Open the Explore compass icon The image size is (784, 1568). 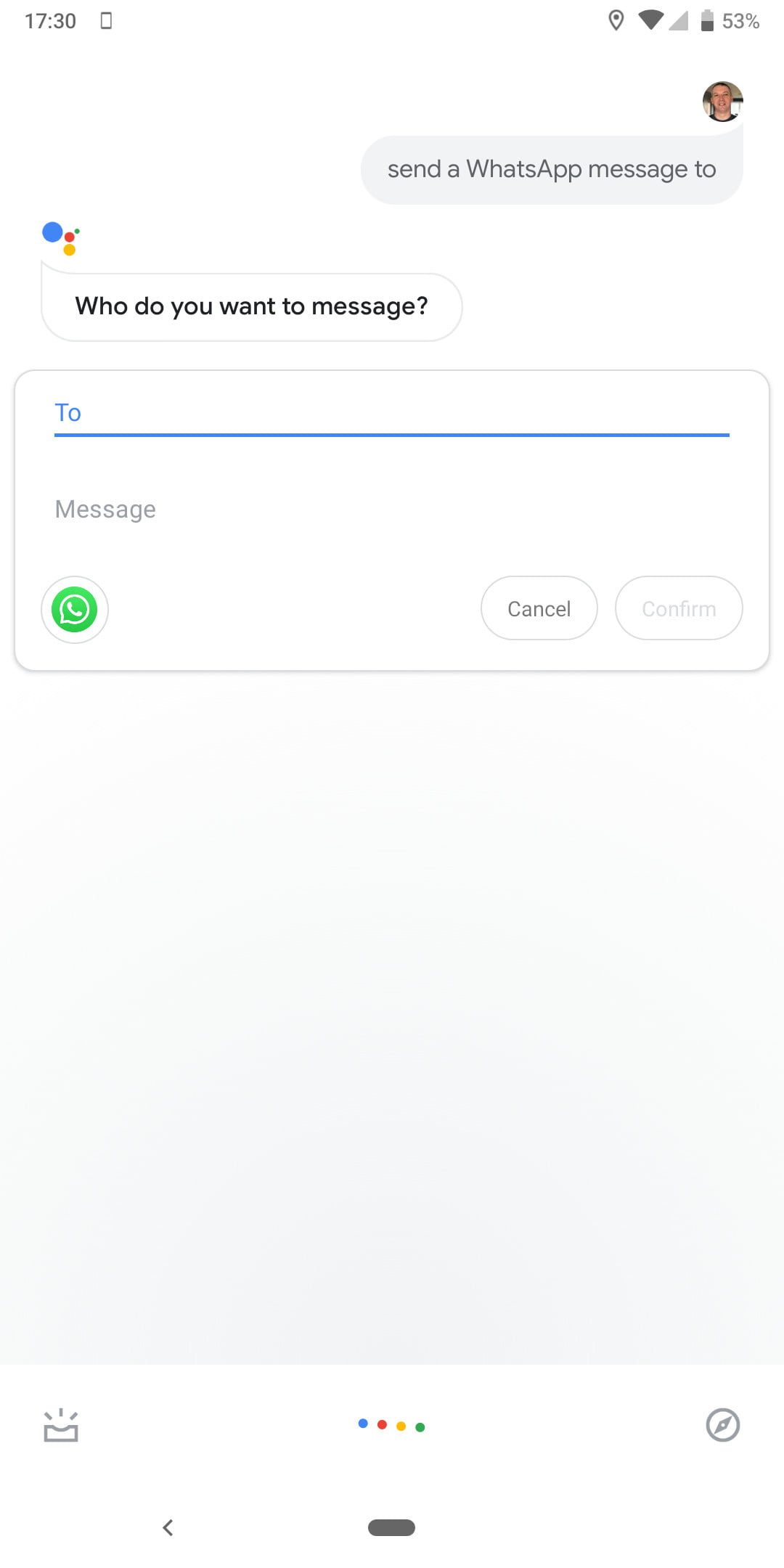722,1426
